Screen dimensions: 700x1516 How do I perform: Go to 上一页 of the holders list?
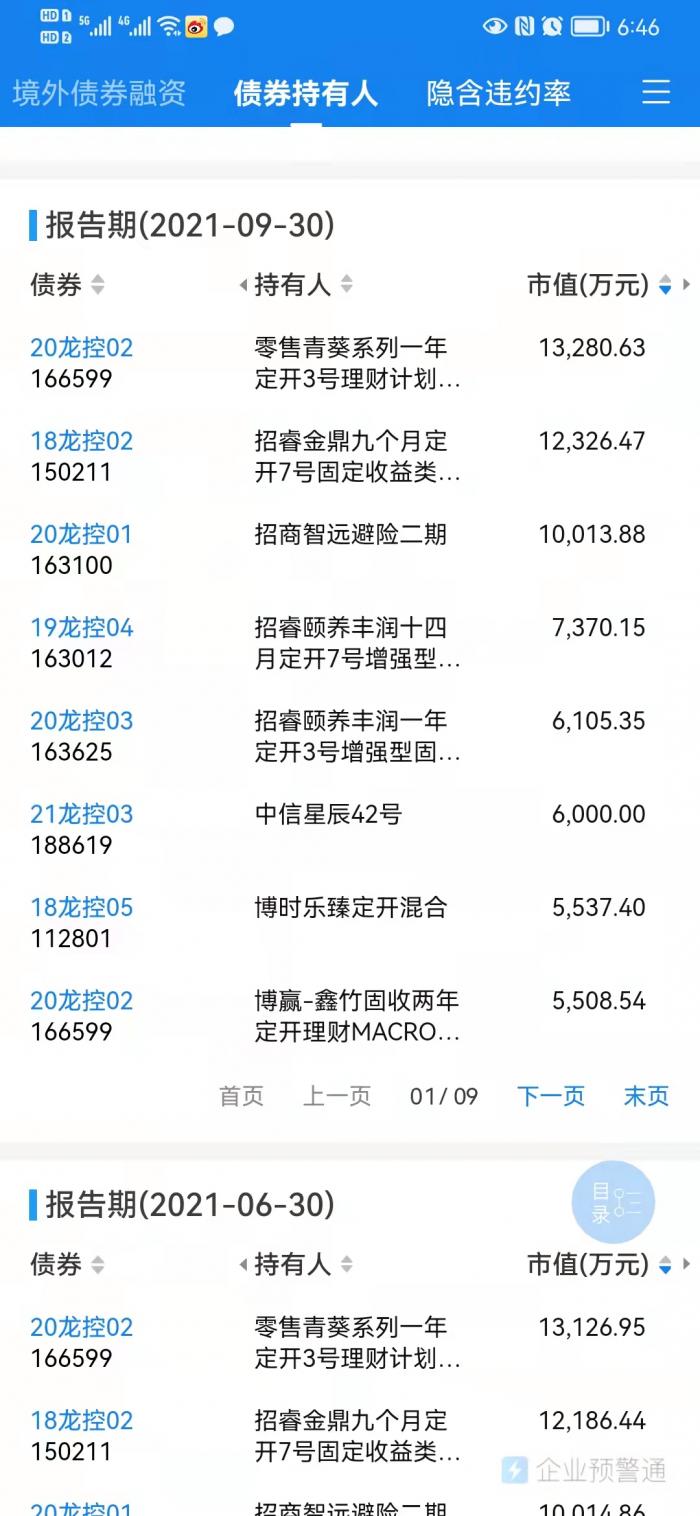pos(337,1096)
